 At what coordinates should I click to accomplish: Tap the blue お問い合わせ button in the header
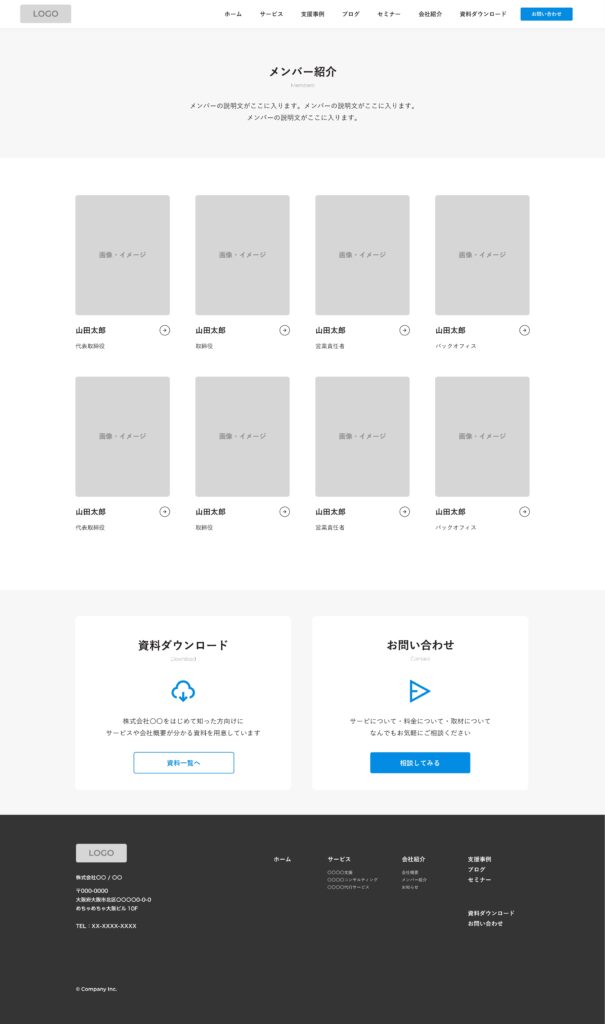546,14
